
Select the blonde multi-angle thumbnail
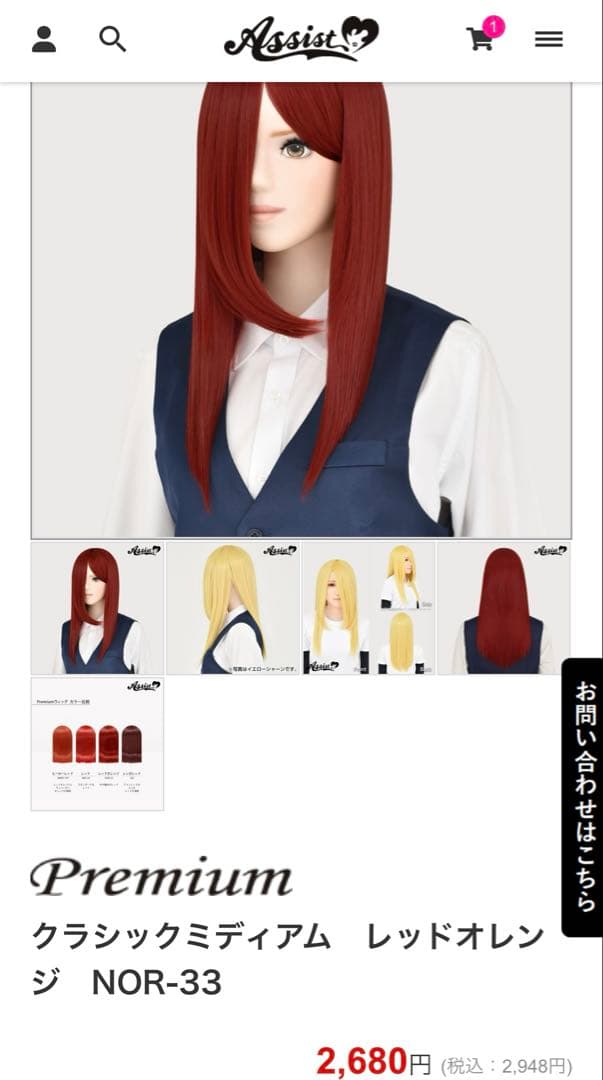[368, 608]
